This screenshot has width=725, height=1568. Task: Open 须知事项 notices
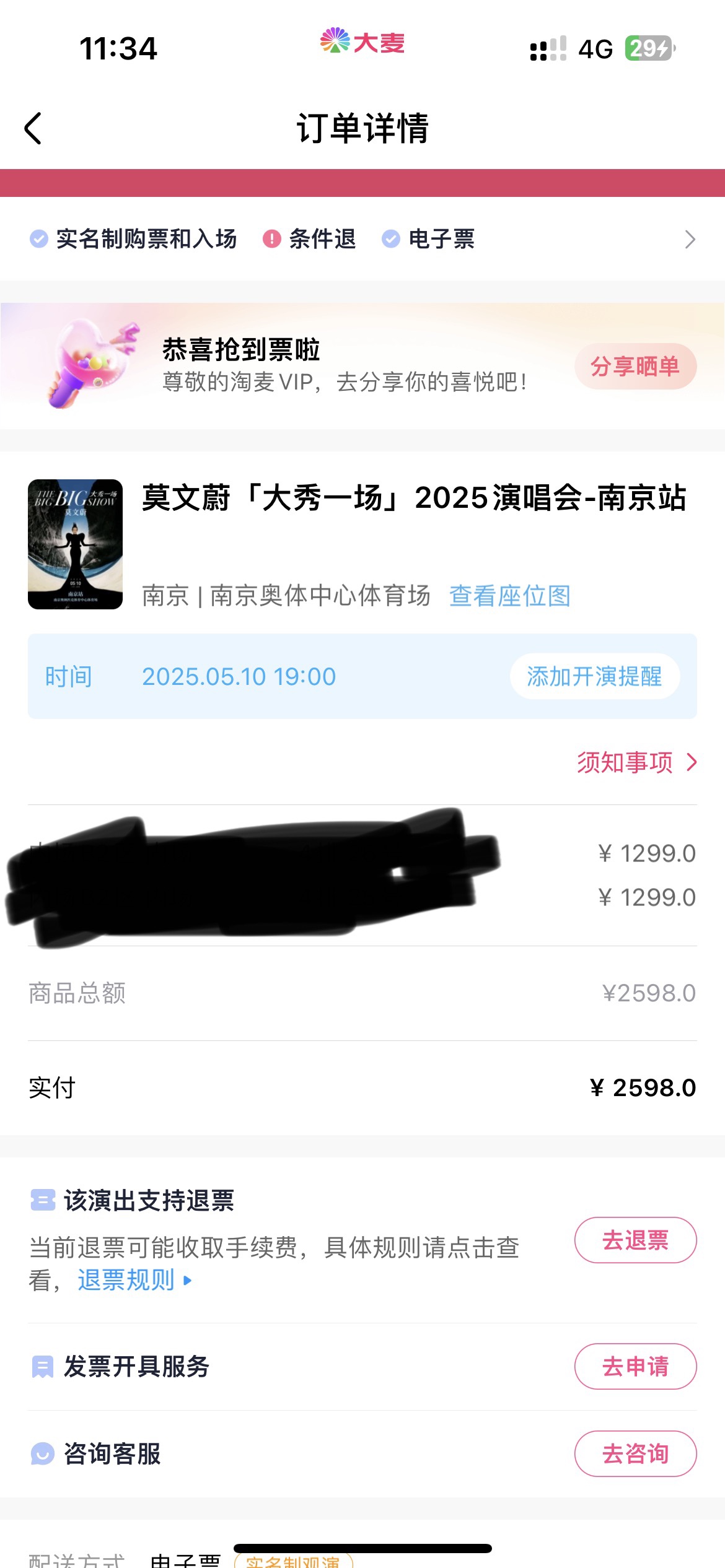(636, 762)
